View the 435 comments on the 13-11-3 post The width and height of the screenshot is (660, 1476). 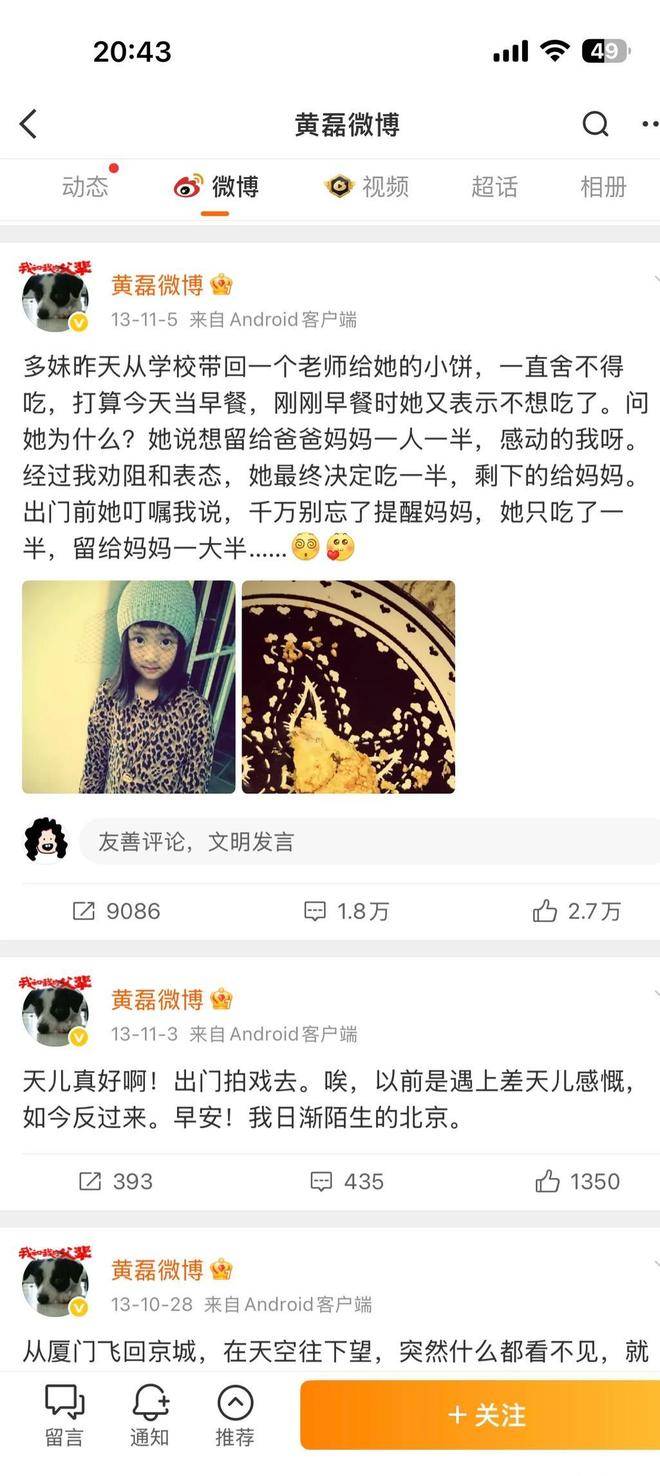point(346,1181)
